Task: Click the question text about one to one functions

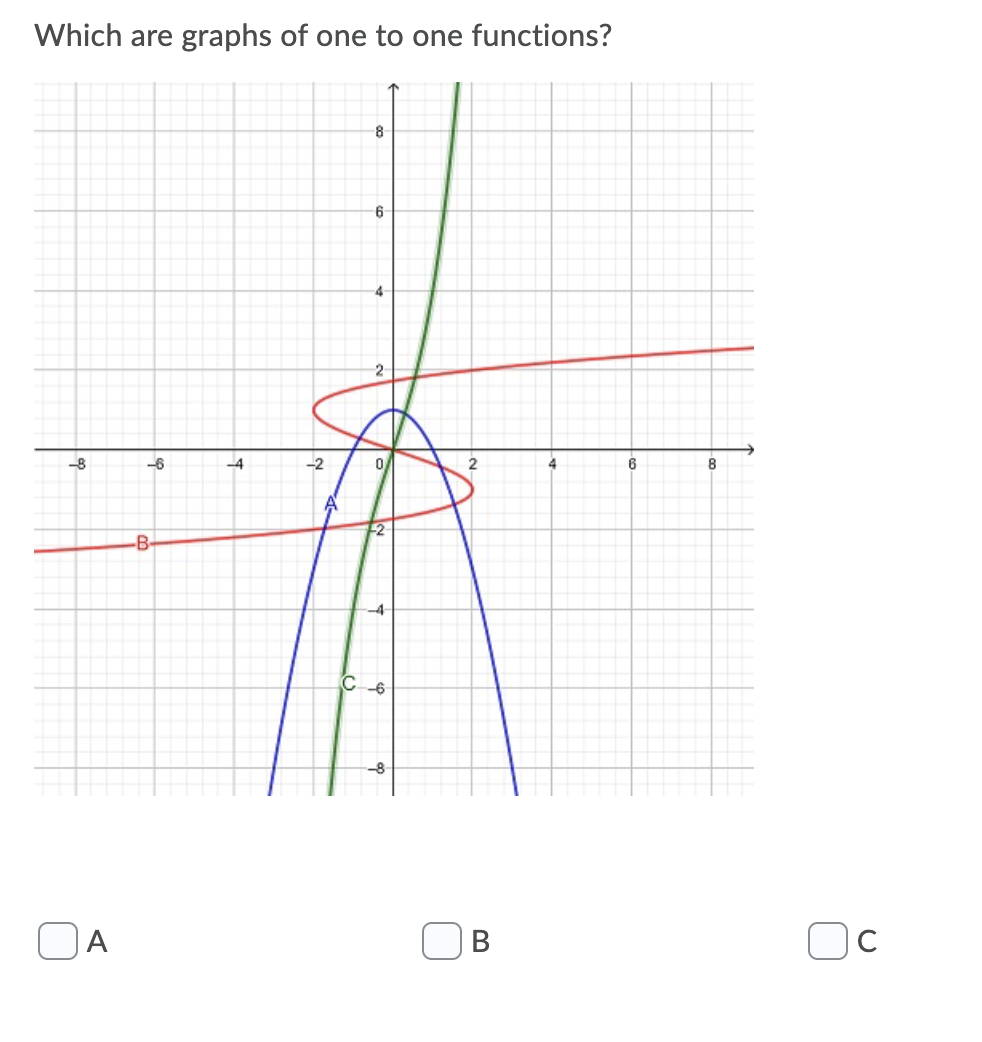Action: pyautogui.click(x=325, y=35)
